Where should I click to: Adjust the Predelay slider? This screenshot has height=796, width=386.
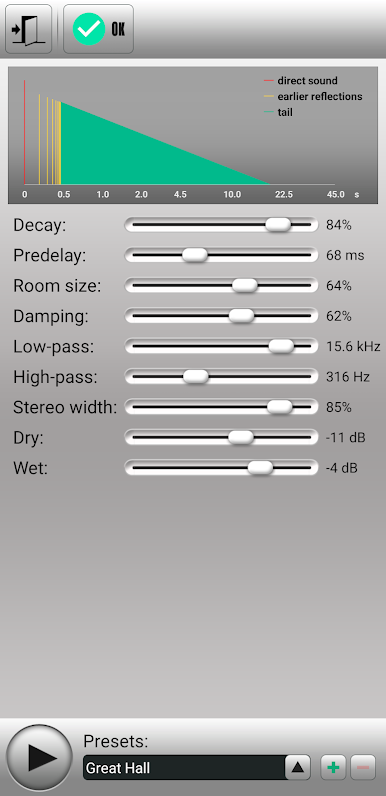[x=221, y=255]
